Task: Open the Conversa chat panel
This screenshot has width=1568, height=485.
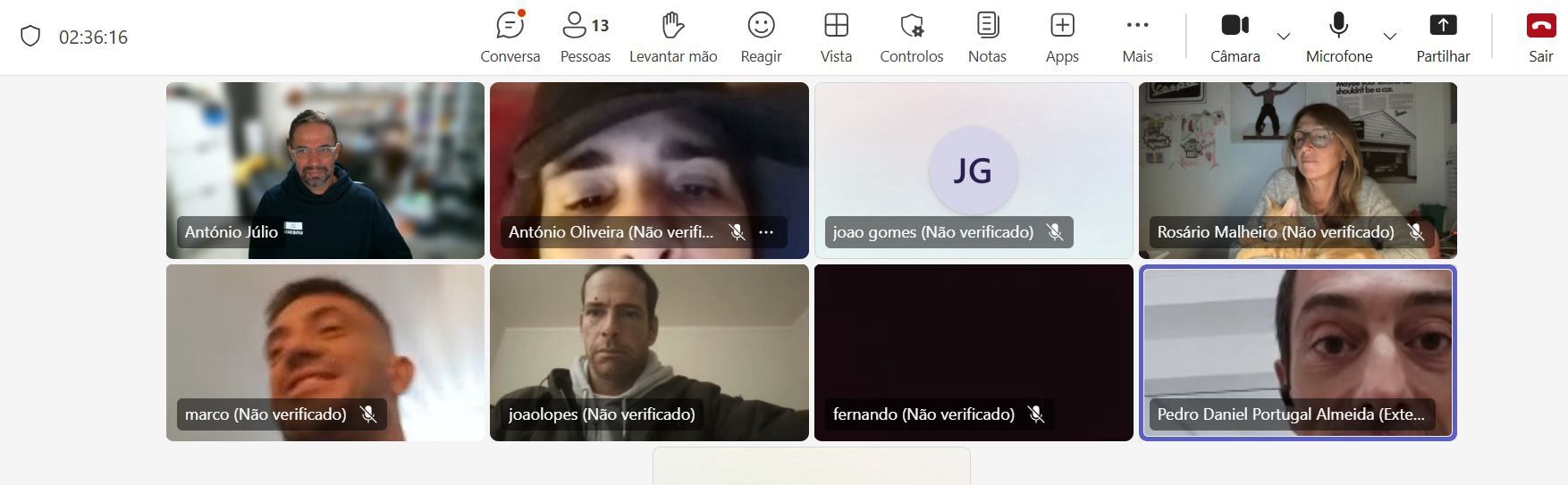Action: [510, 37]
